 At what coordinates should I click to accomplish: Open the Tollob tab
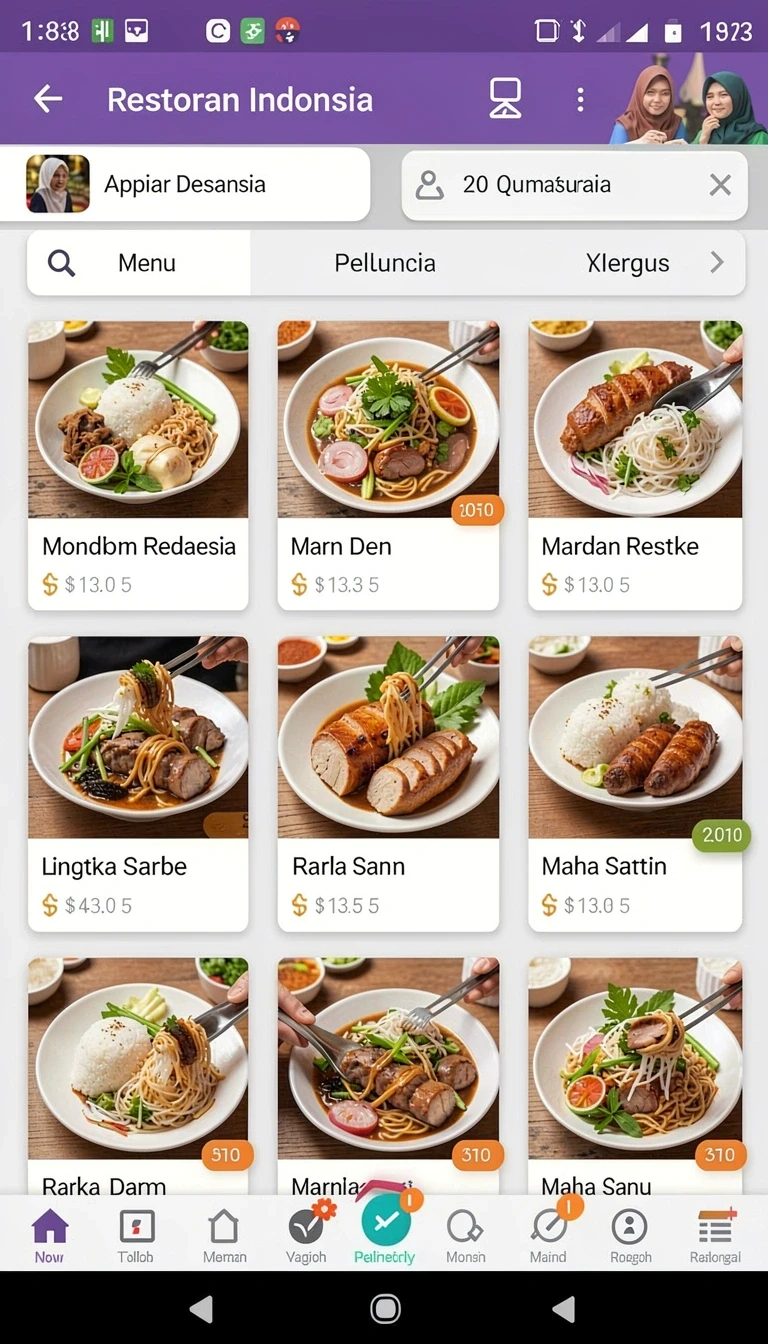(136, 1236)
